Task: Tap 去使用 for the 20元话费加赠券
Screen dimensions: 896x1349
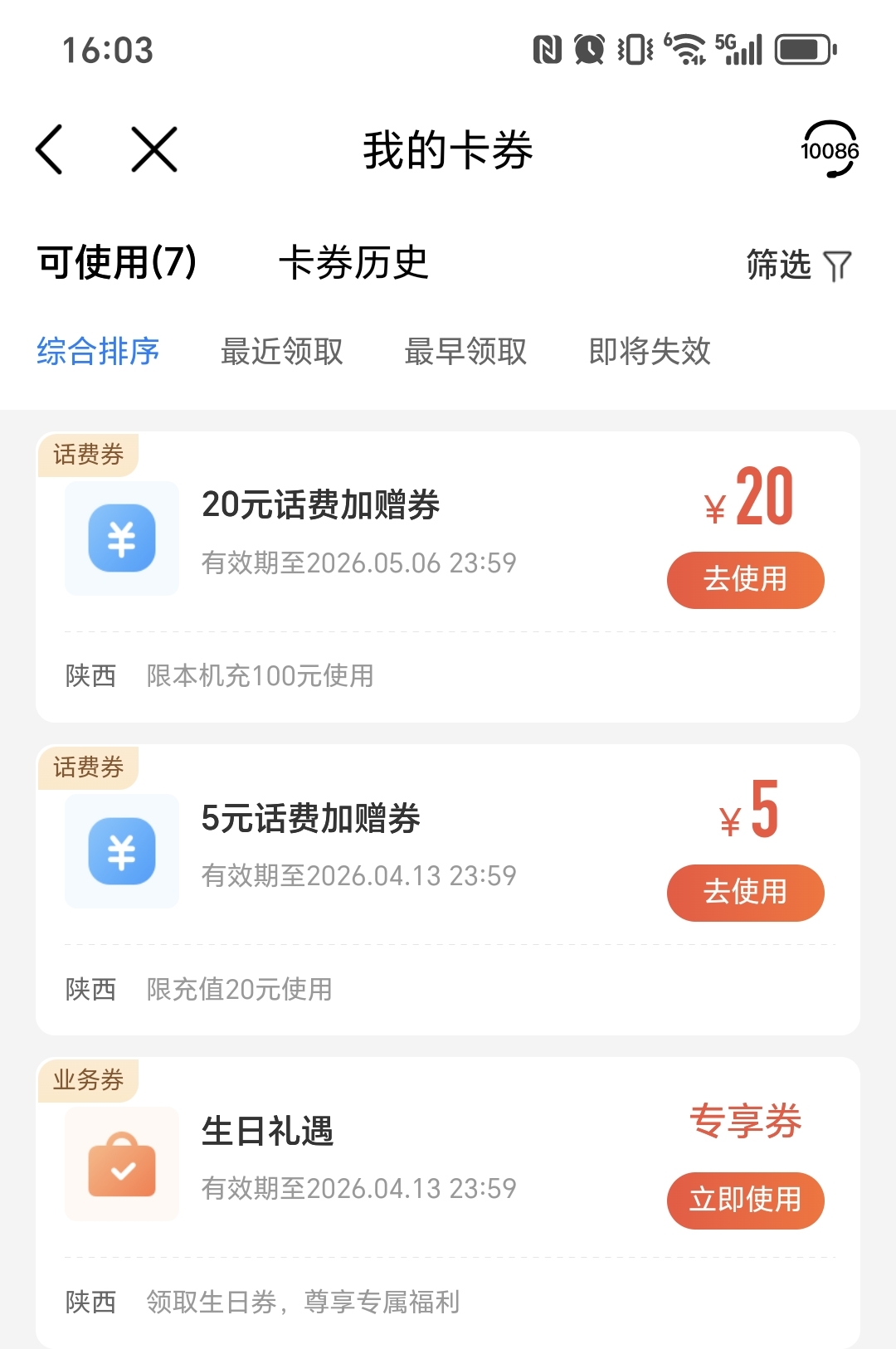Action: point(745,580)
